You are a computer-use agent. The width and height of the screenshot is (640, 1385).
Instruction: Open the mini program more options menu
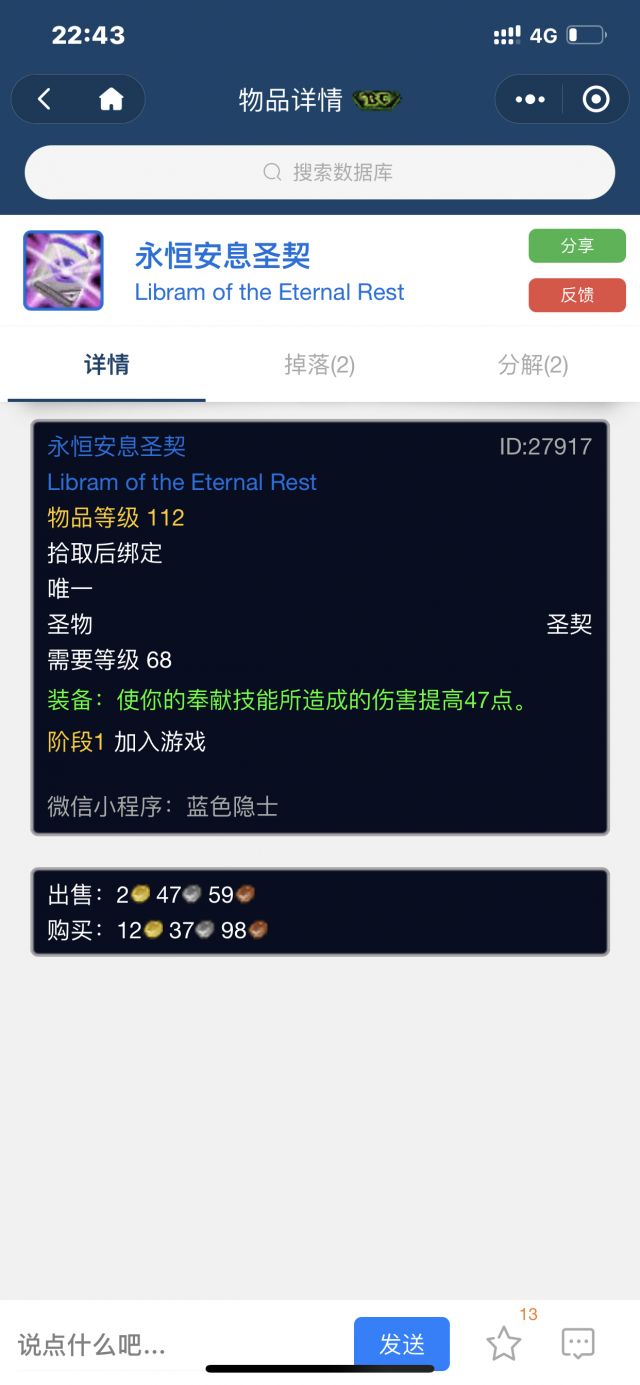point(529,99)
